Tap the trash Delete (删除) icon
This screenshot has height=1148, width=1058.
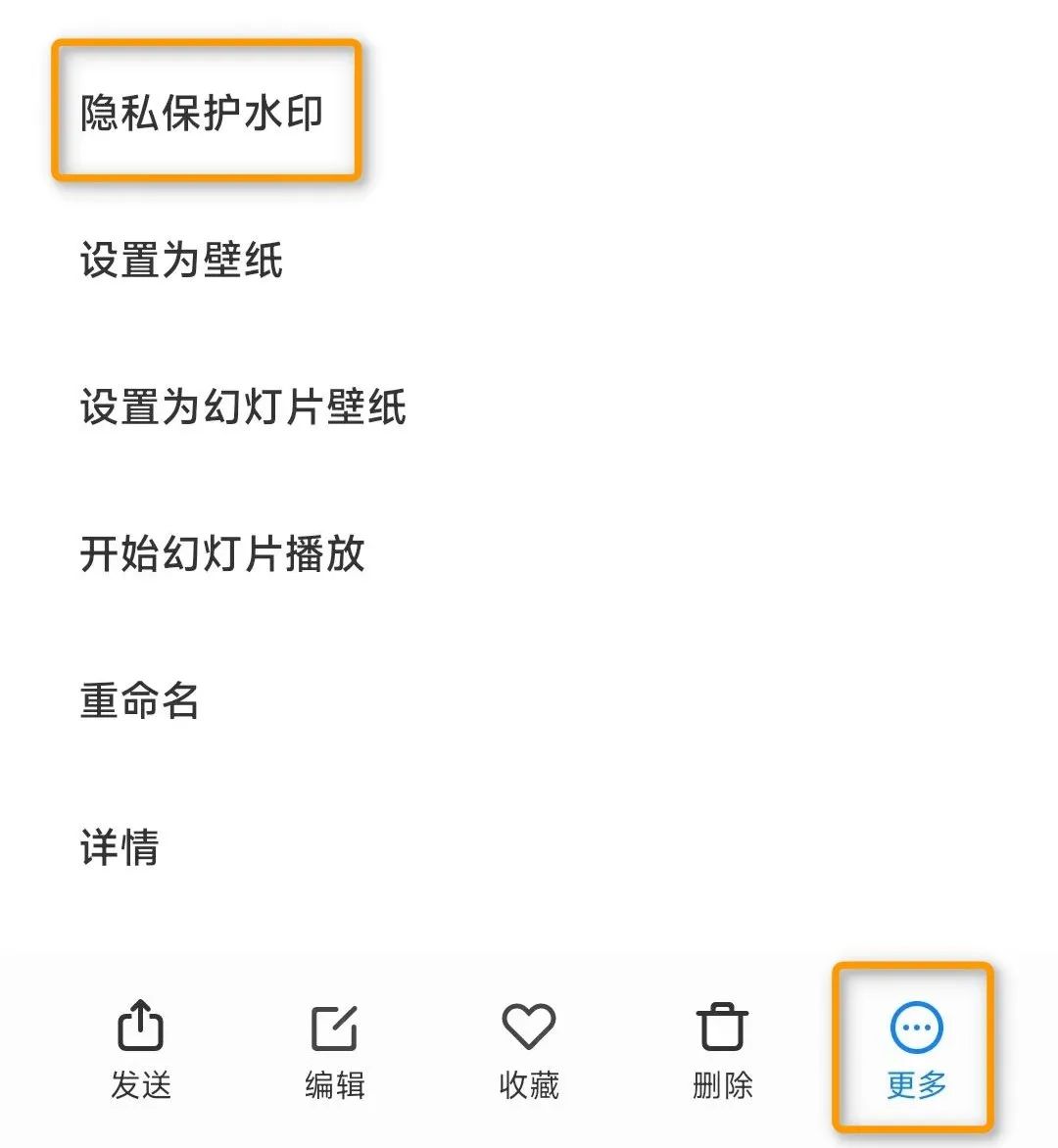click(722, 1027)
